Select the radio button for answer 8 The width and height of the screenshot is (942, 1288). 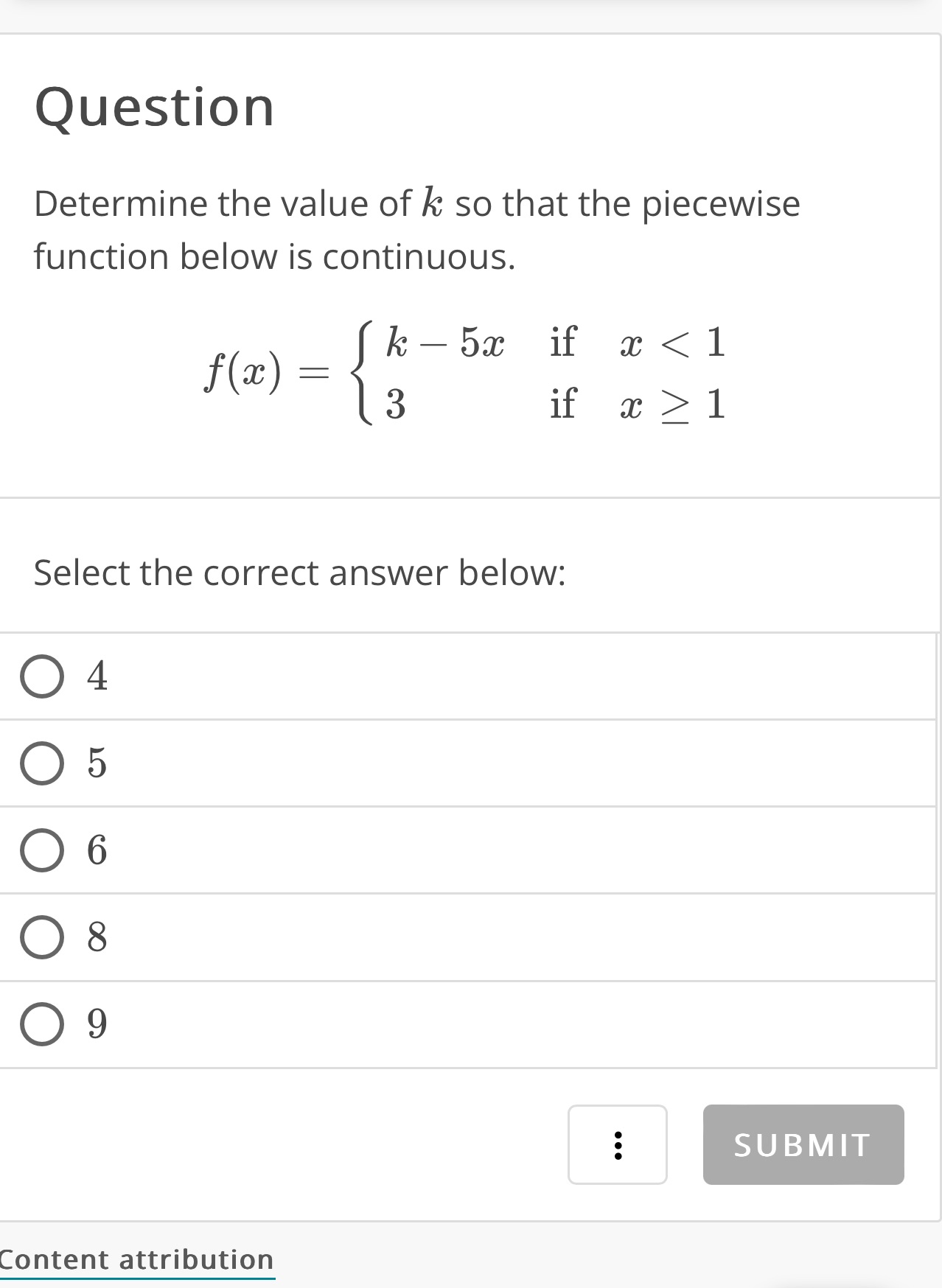42,937
